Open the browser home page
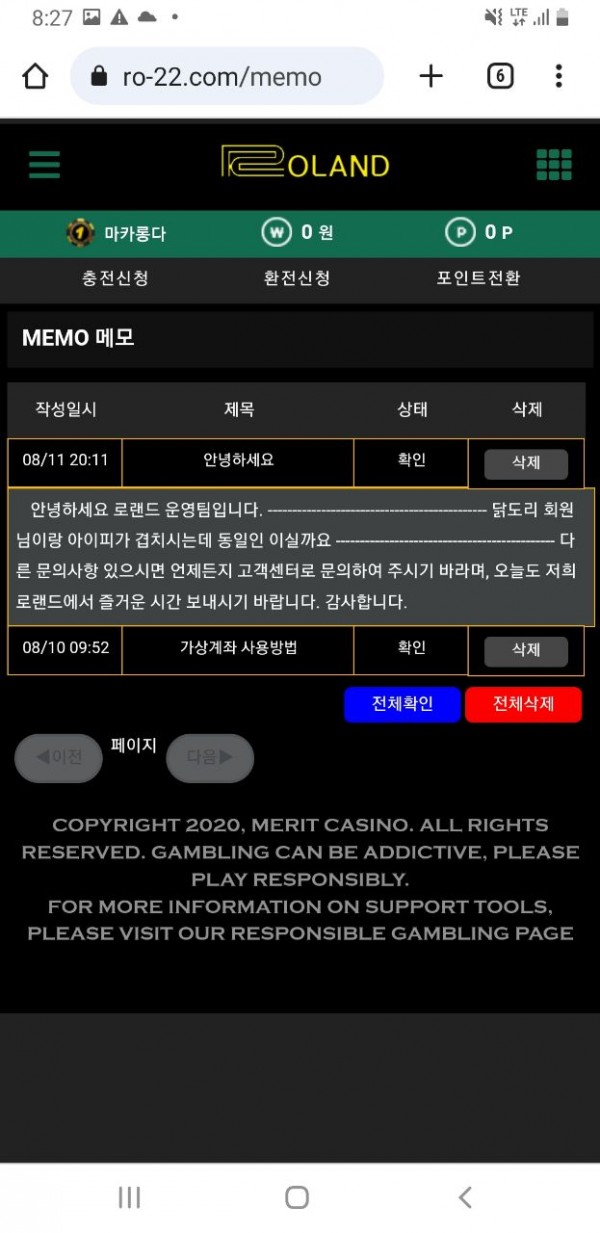This screenshot has width=600, height=1233. (x=35, y=76)
